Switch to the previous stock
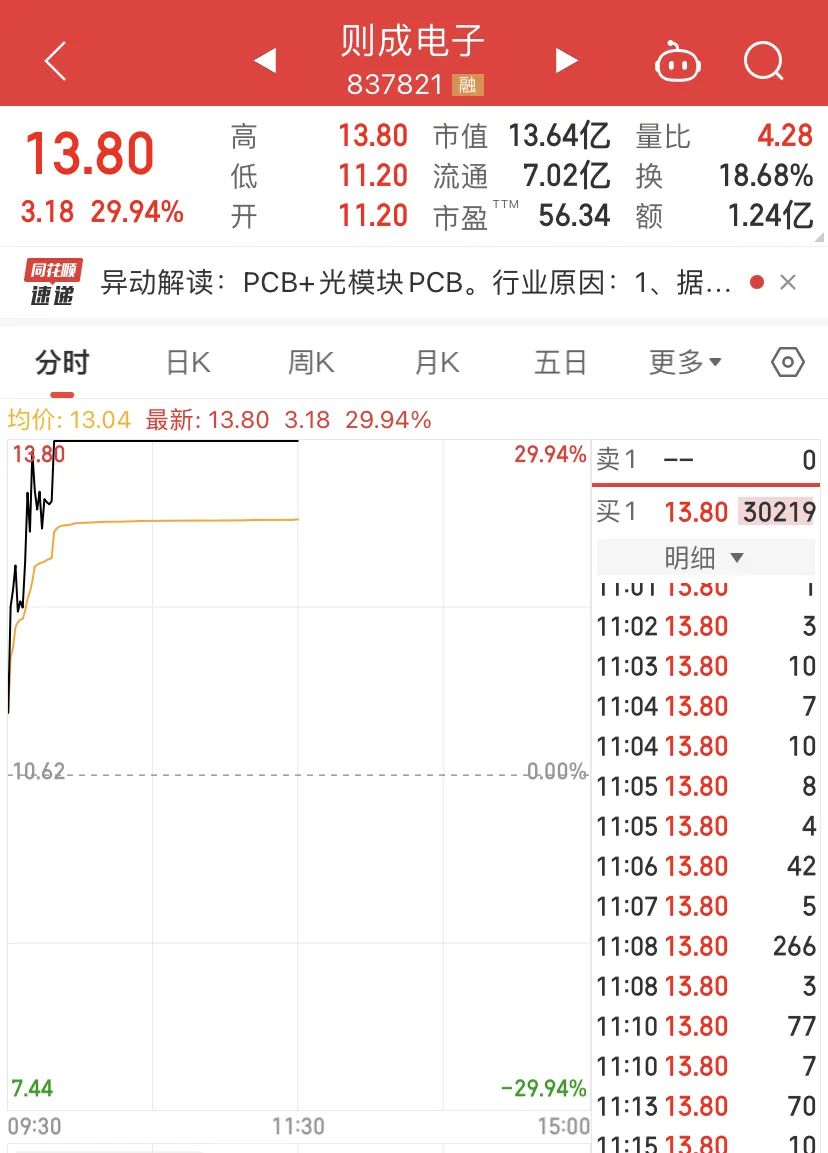 [265, 61]
